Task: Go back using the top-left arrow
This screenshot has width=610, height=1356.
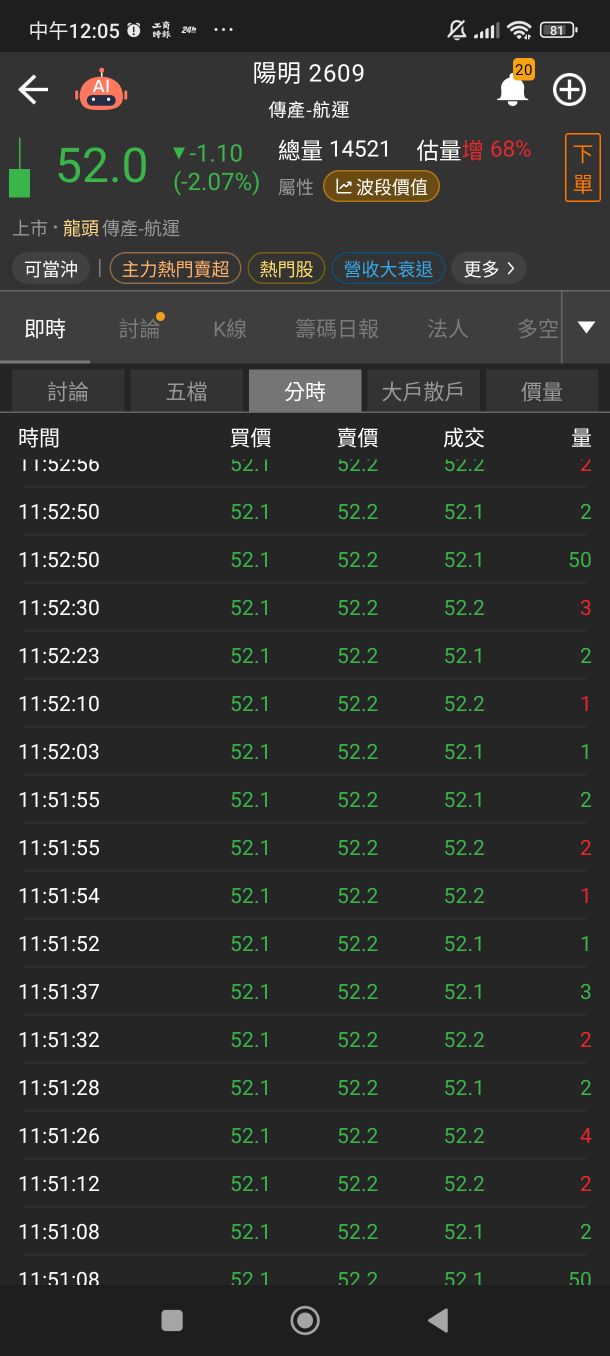Action: pyautogui.click(x=33, y=90)
